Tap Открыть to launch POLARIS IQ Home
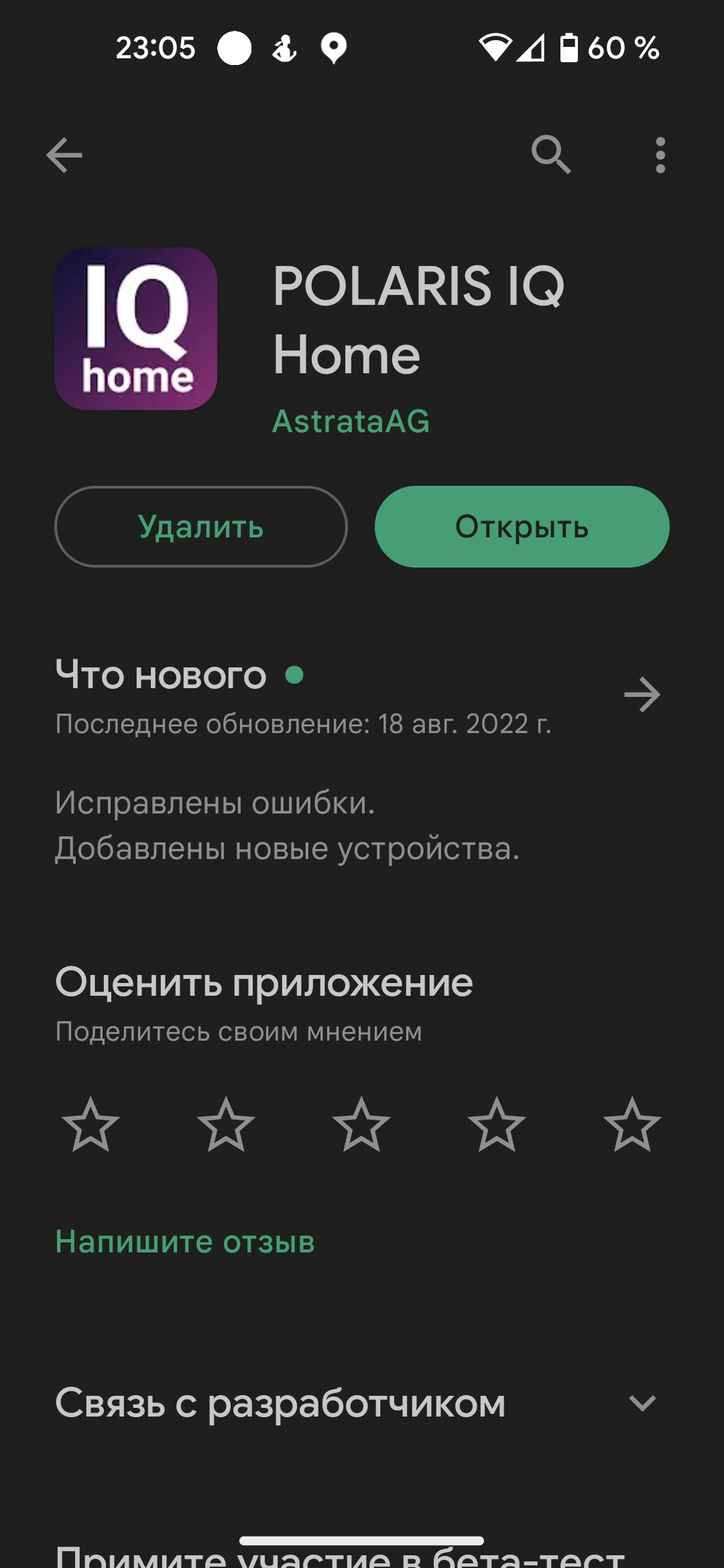Image resolution: width=724 pixels, height=1568 pixels. (x=522, y=527)
